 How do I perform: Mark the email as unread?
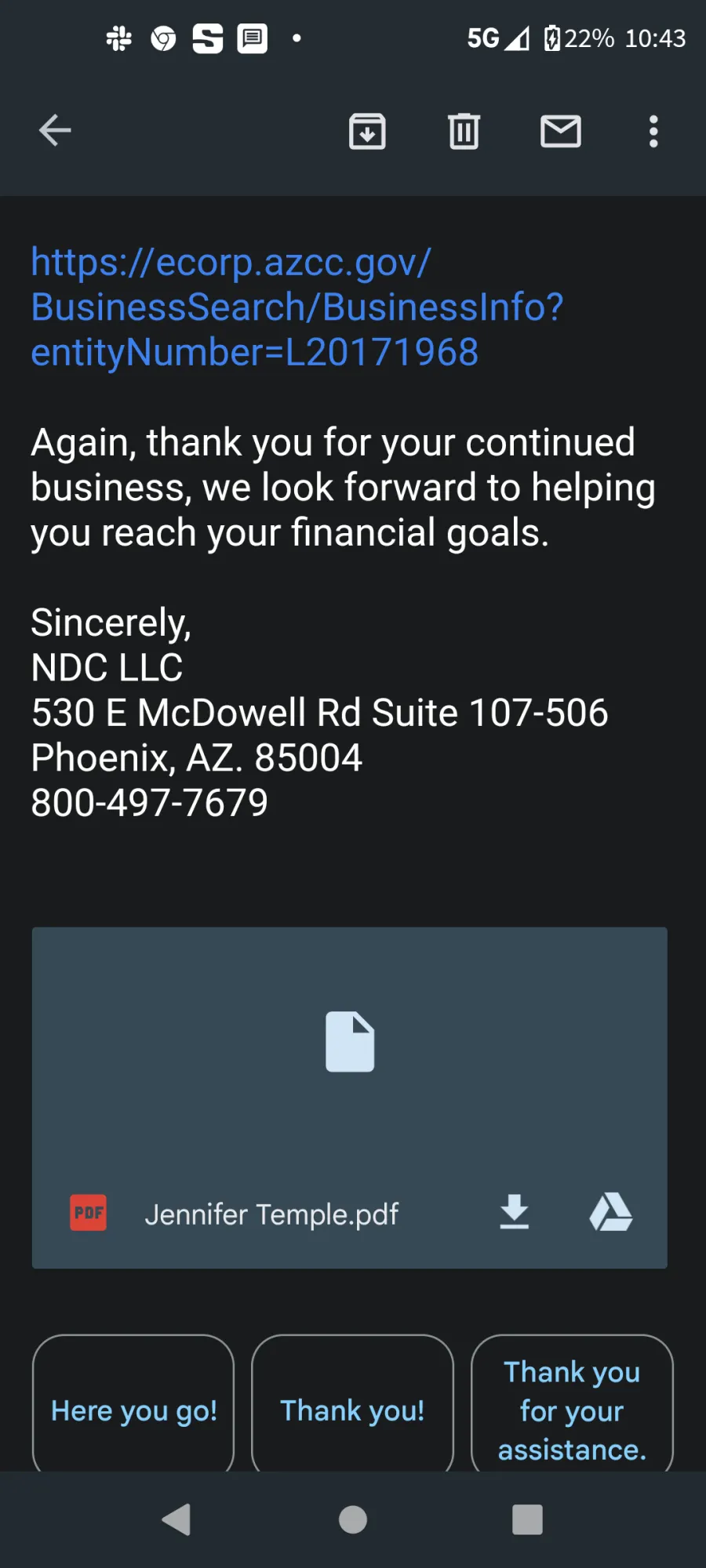pyautogui.click(x=561, y=131)
